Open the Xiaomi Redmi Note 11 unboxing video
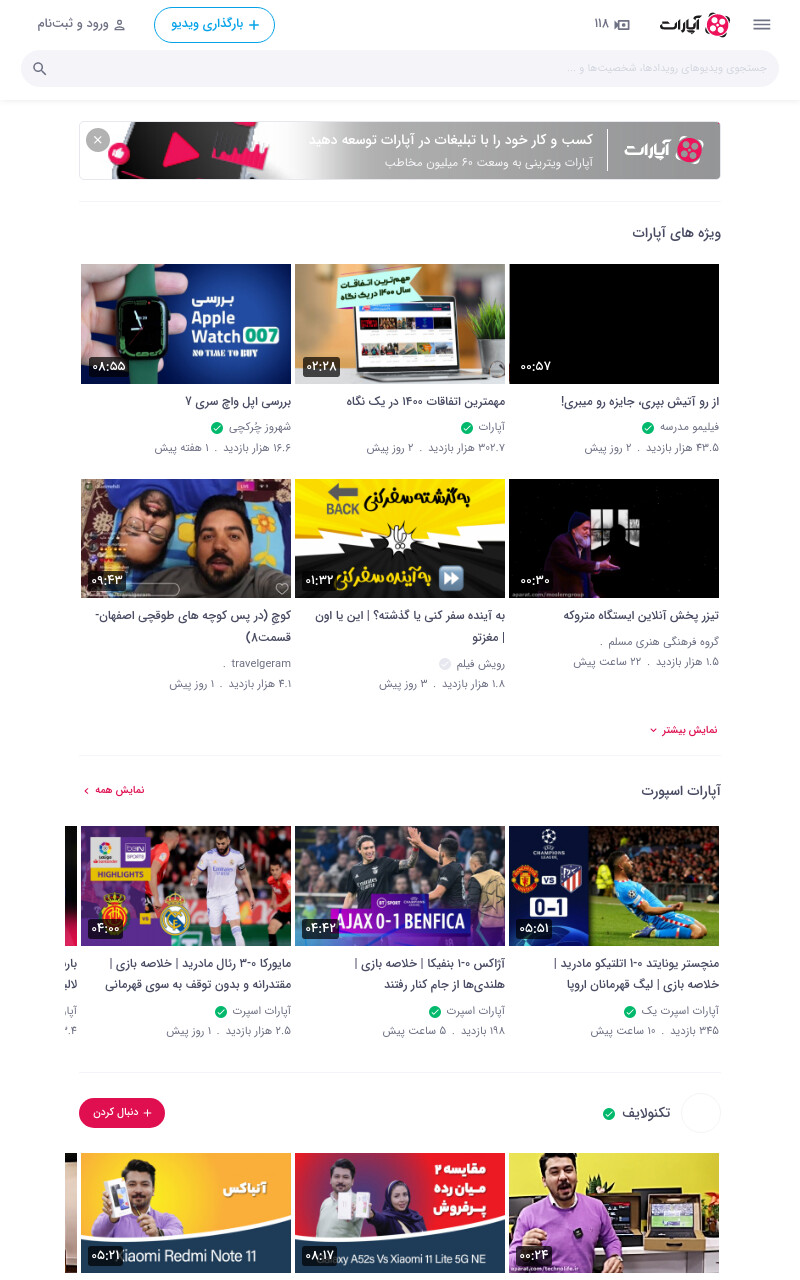The width and height of the screenshot is (800, 1280). point(186,1213)
